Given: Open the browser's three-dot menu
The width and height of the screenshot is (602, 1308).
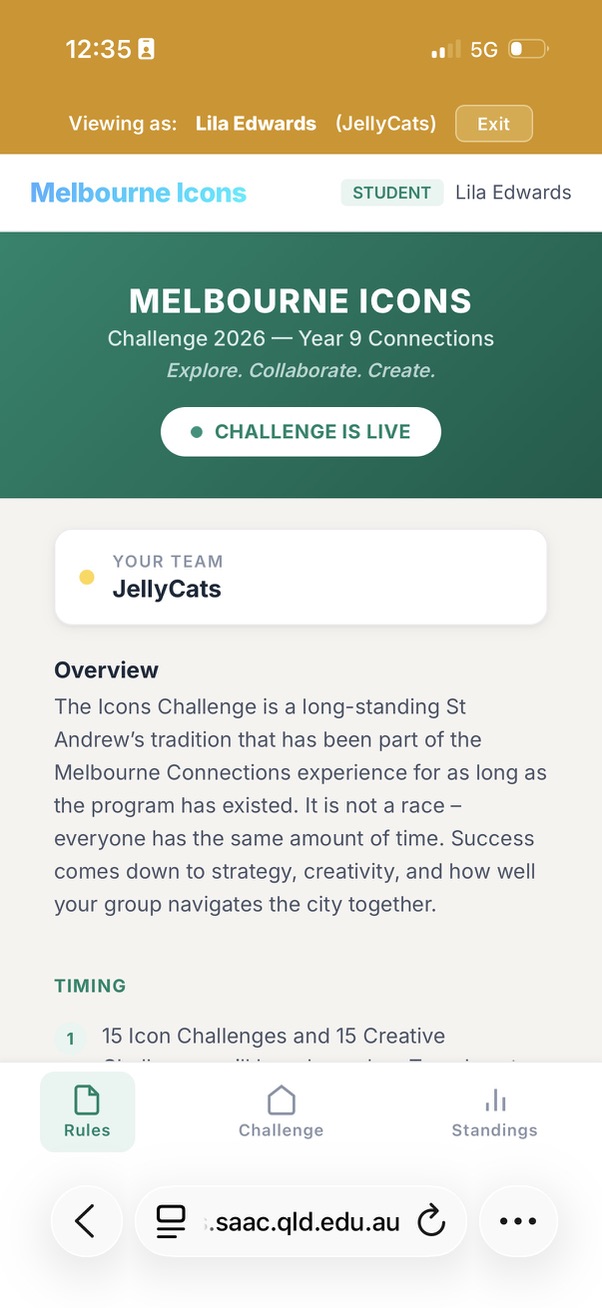Looking at the screenshot, I should pyautogui.click(x=517, y=1221).
